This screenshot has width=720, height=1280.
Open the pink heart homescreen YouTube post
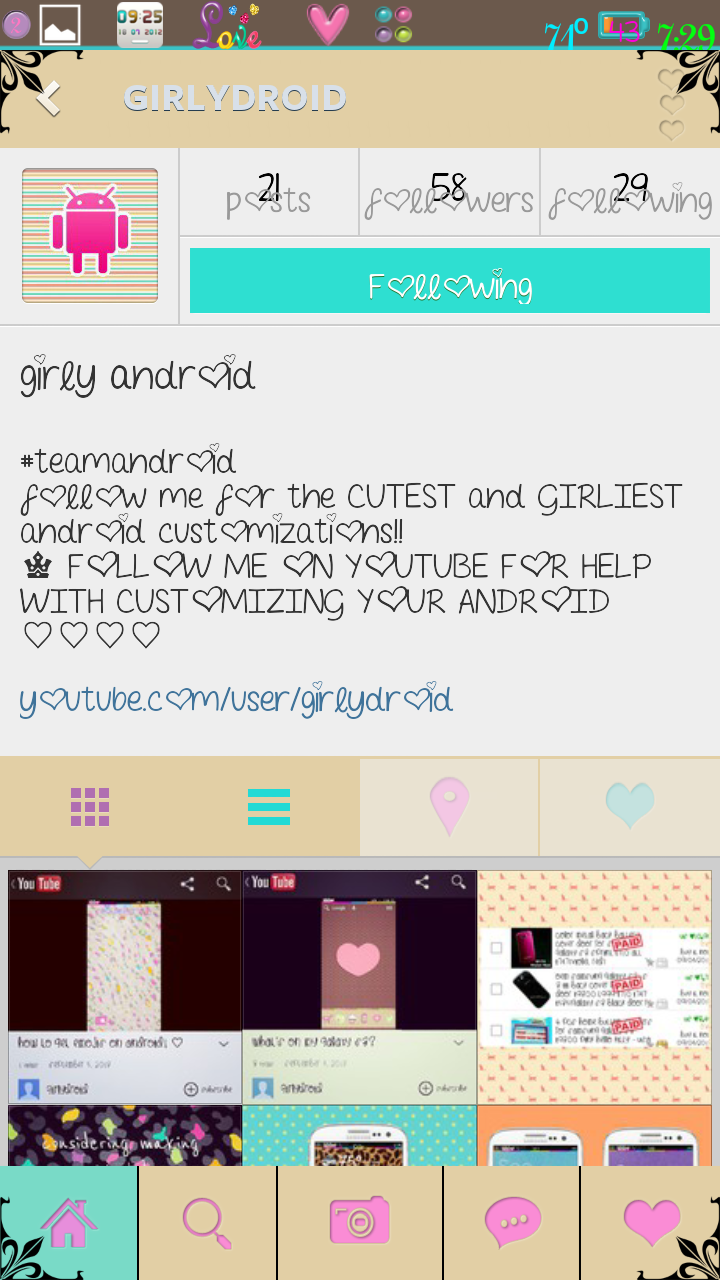(359, 987)
